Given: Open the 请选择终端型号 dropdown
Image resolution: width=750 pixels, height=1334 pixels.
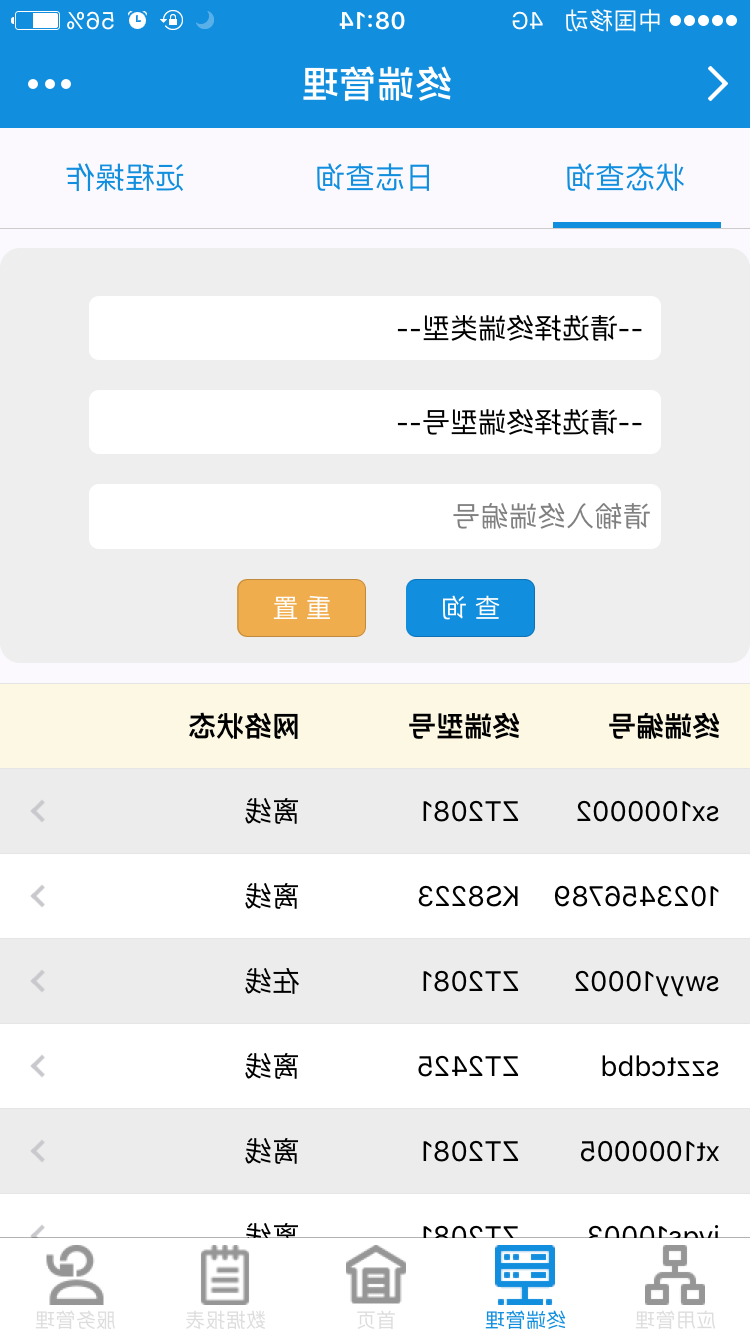Looking at the screenshot, I should point(375,422).
